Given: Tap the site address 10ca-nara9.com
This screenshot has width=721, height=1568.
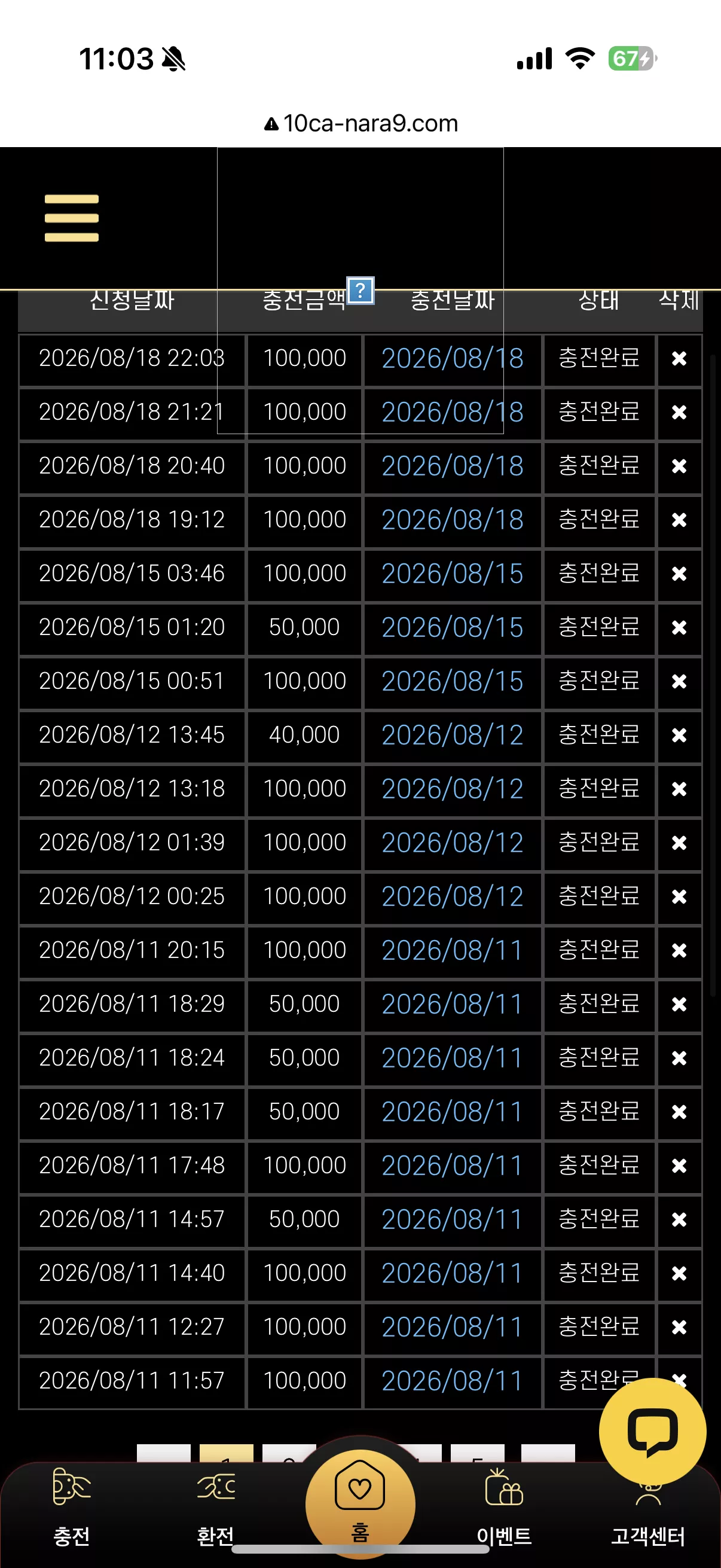Looking at the screenshot, I should pyautogui.click(x=370, y=124).
